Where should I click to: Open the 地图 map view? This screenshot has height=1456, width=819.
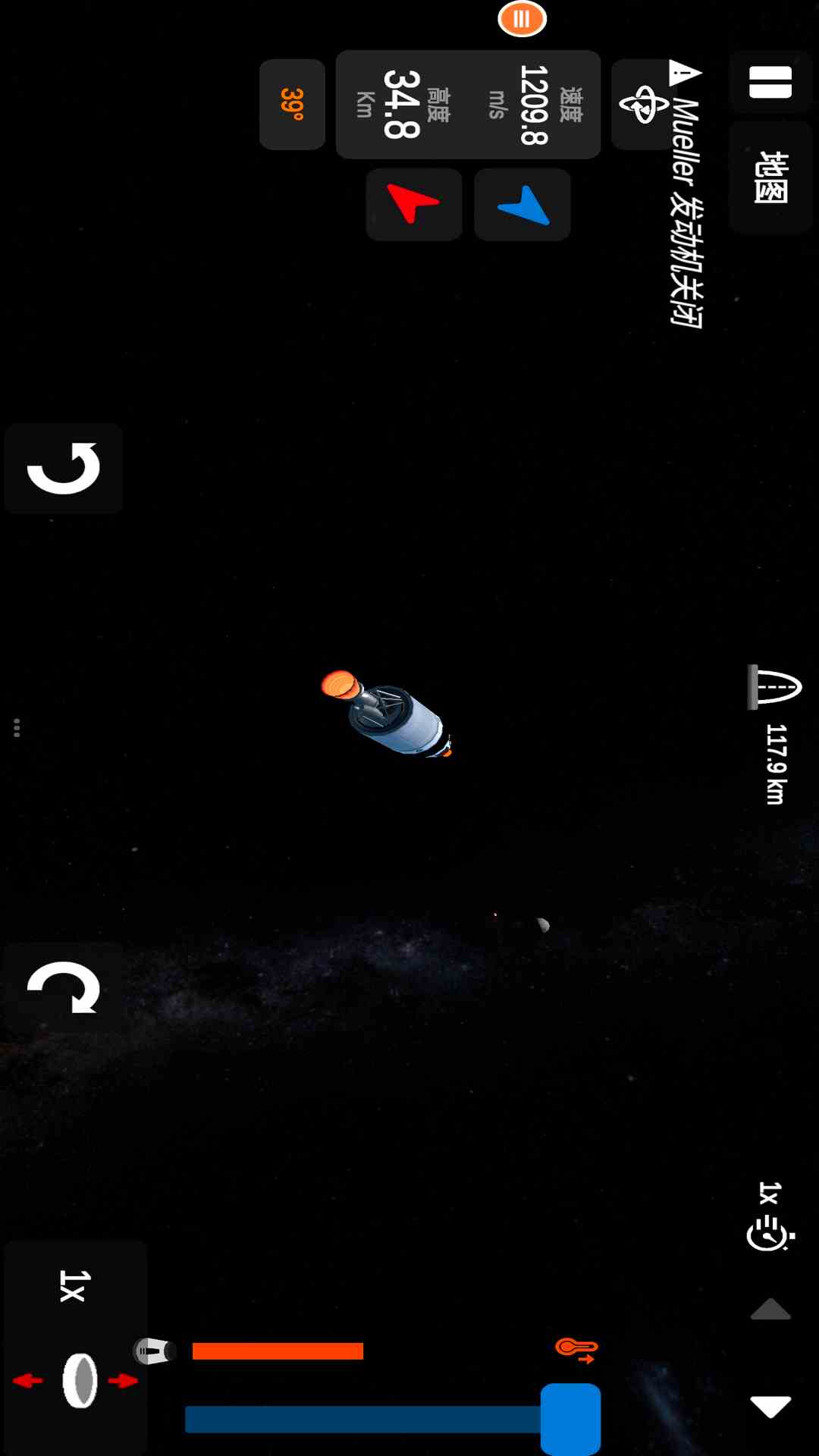pos(770,177)
